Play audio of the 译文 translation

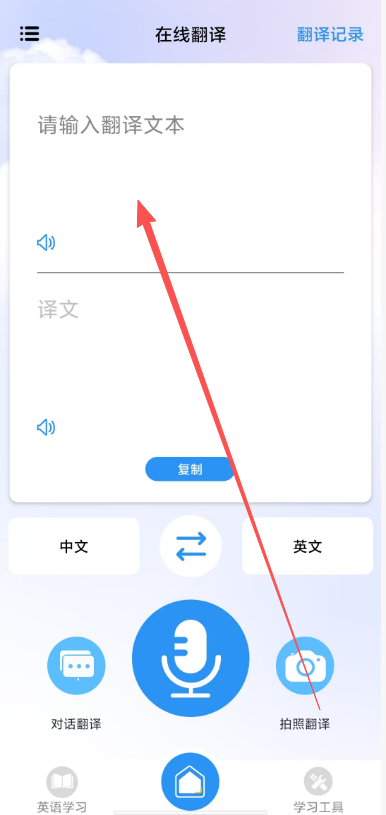[x=46, y=427]
